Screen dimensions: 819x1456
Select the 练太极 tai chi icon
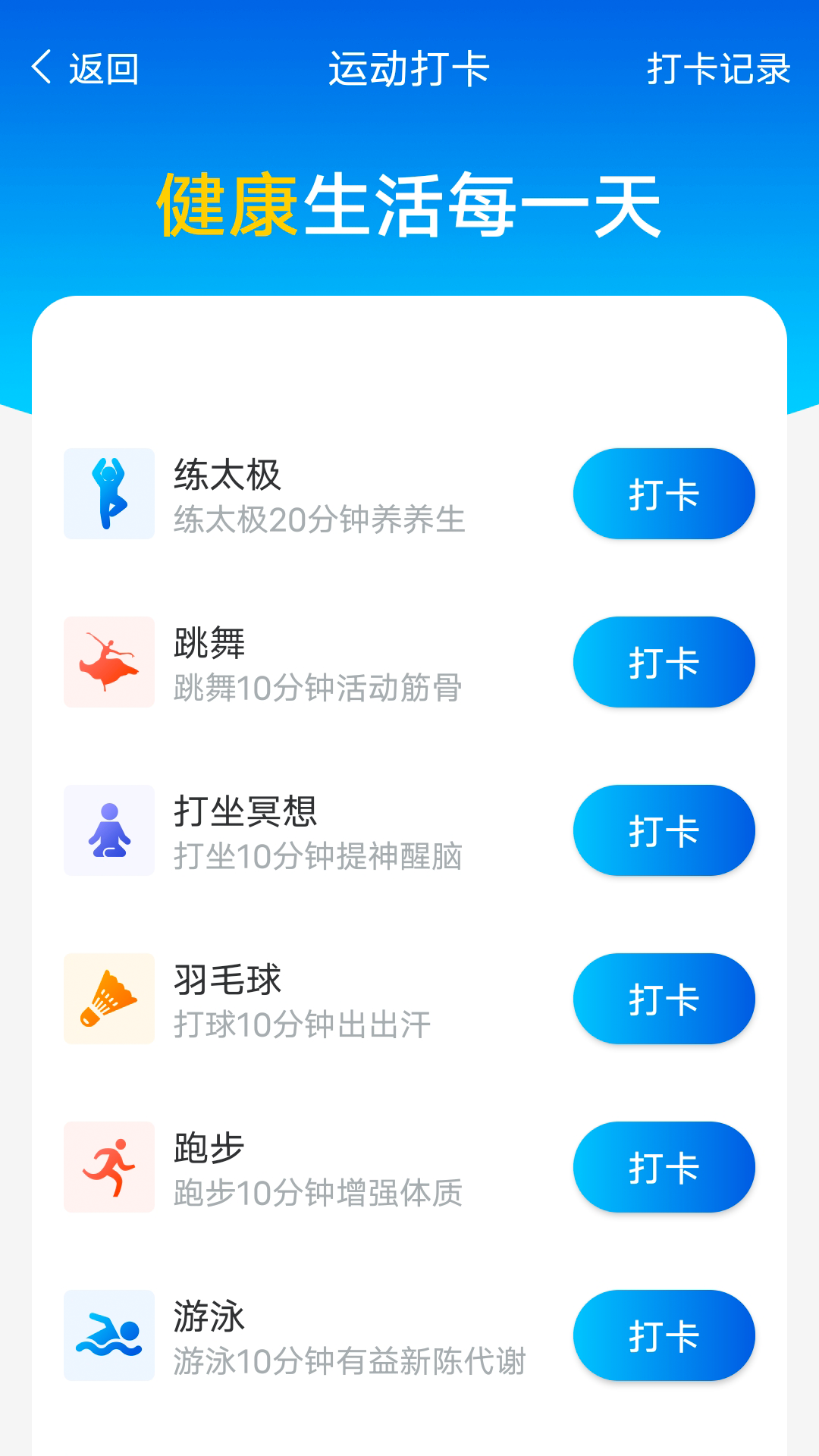(109, 493)
